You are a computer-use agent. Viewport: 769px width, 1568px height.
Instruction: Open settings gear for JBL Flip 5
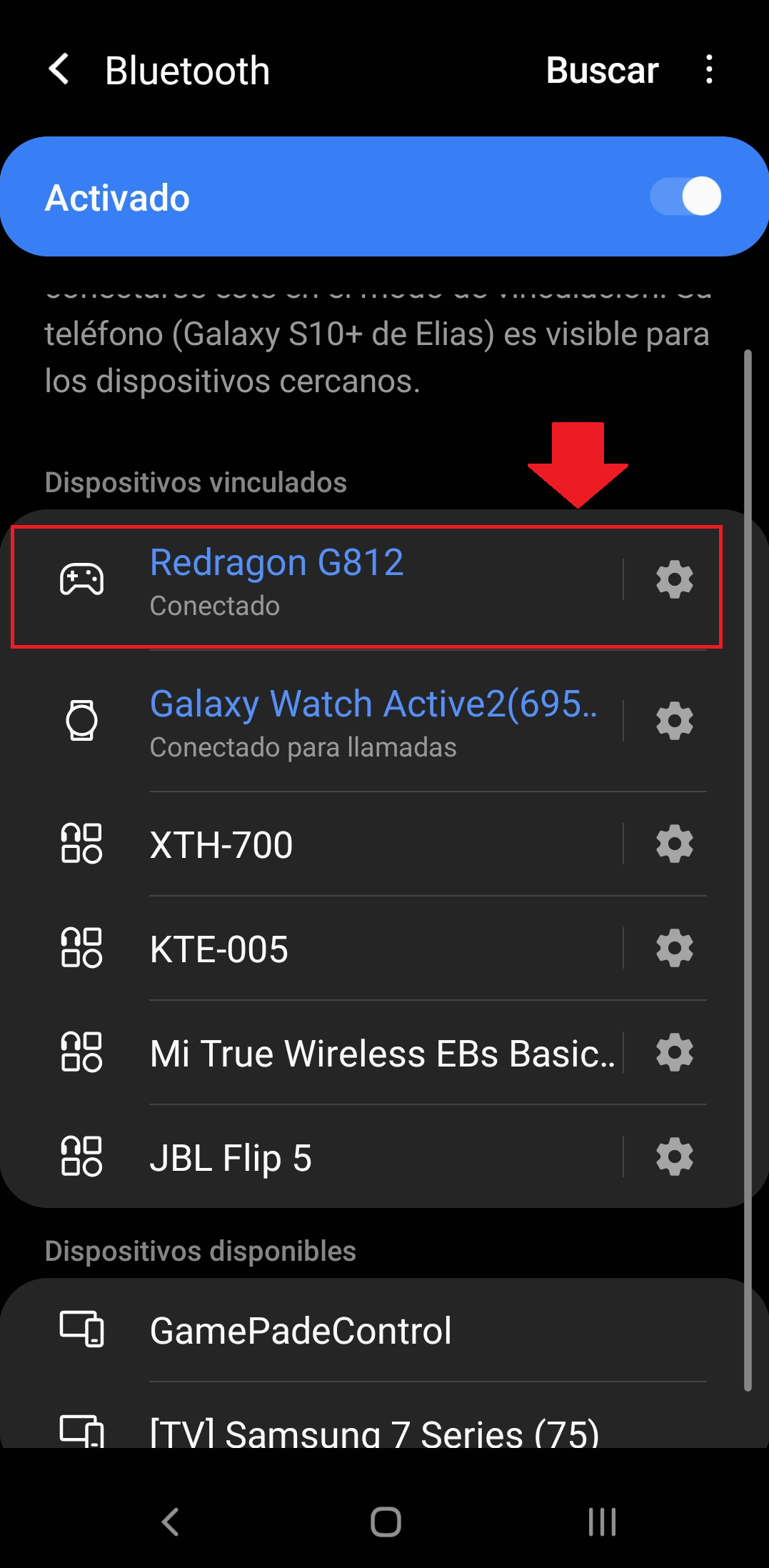coord(674,1157)
